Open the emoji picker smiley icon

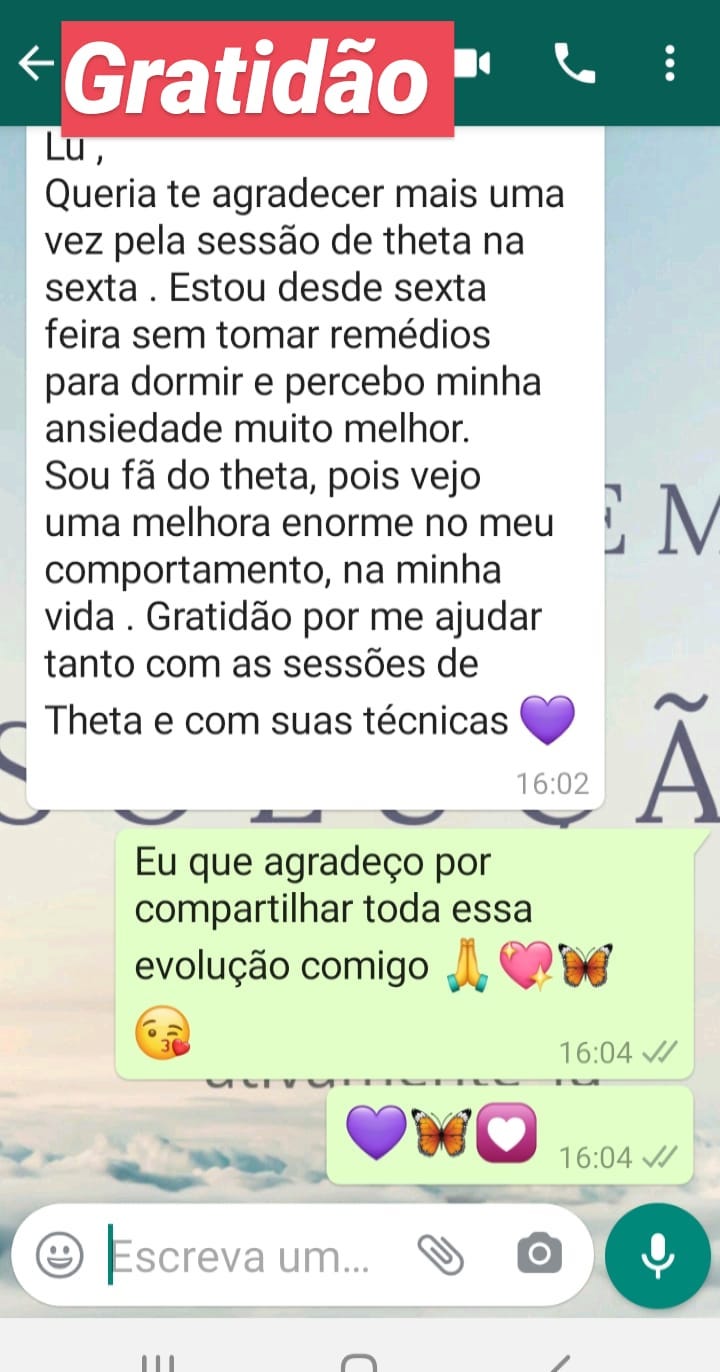60,1253
